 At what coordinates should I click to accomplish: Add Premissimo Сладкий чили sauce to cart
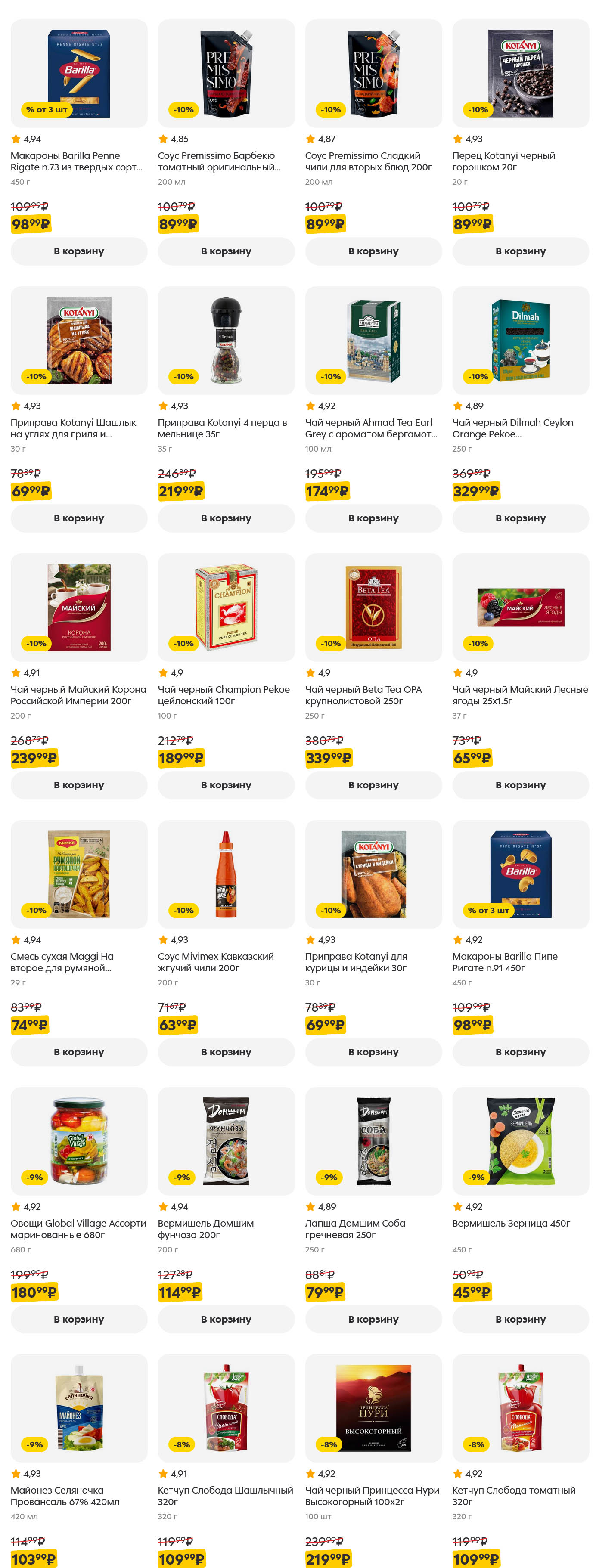373,251
